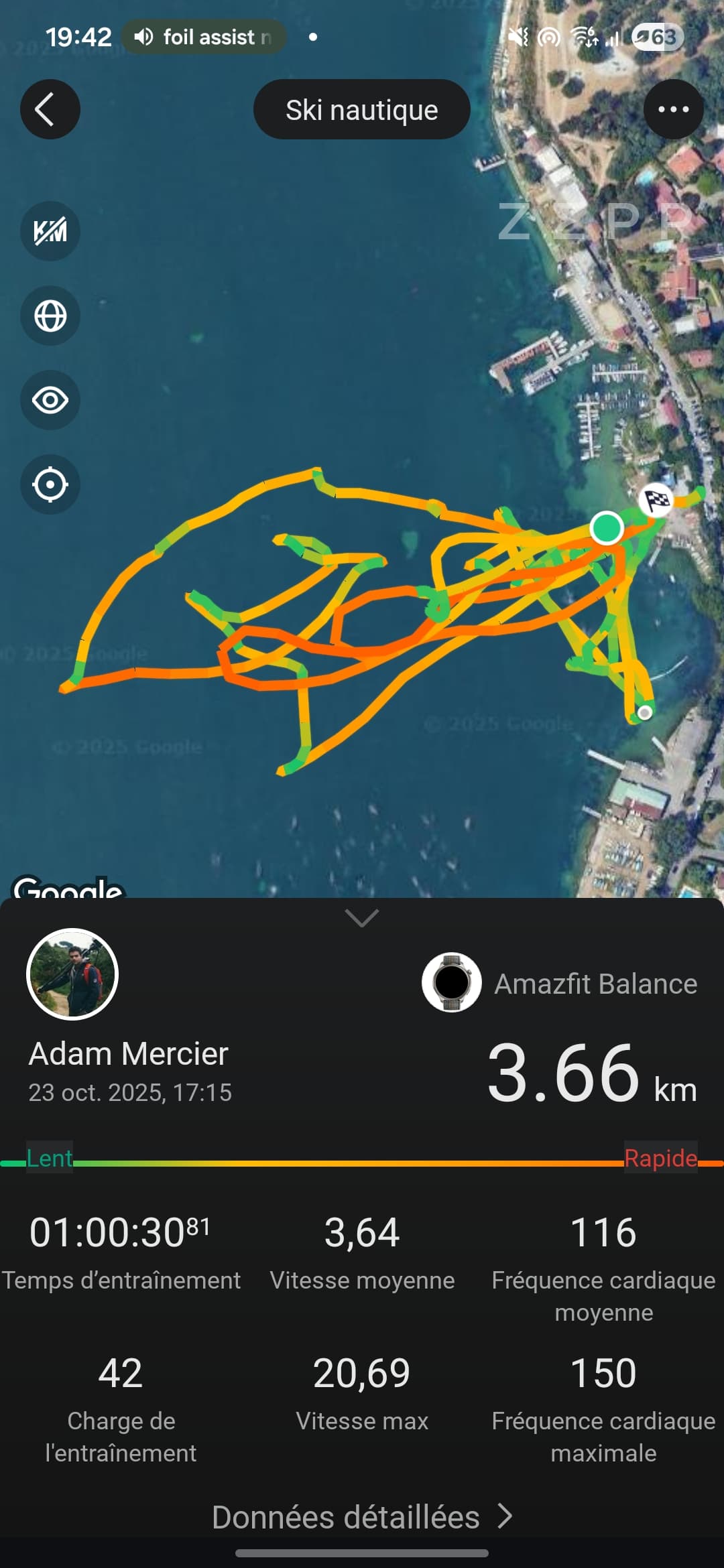Go back using the arrow button
The height and width of the screenshot is (1568, 724).
[x=50, y=109]
